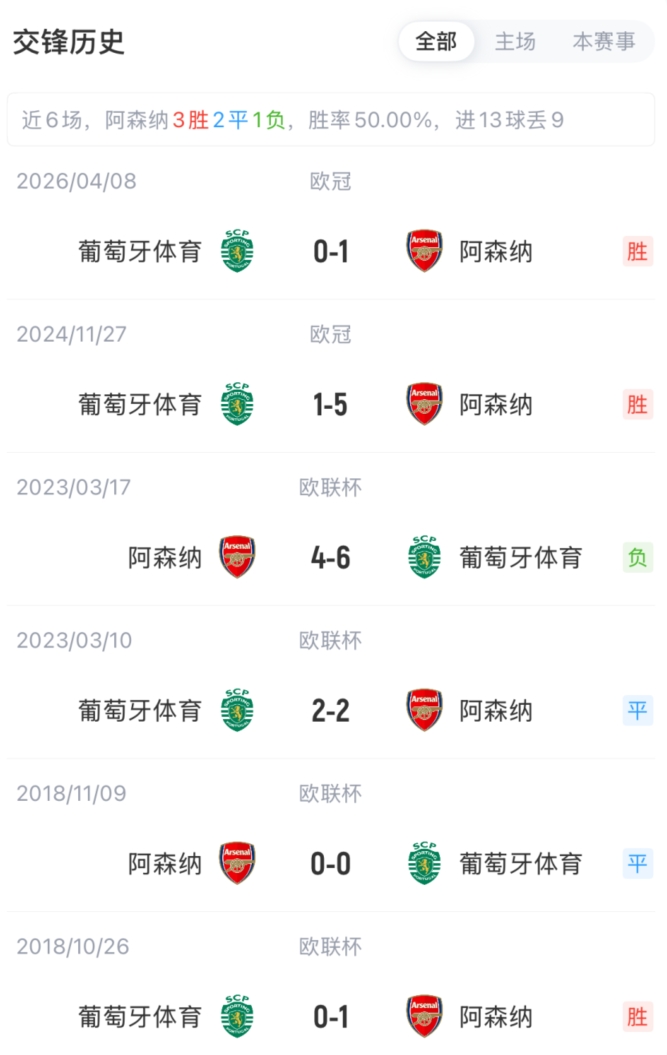
Task: Open the 2026/04/08 欧冠 match (0-1)
Action: tap(331, 251)
